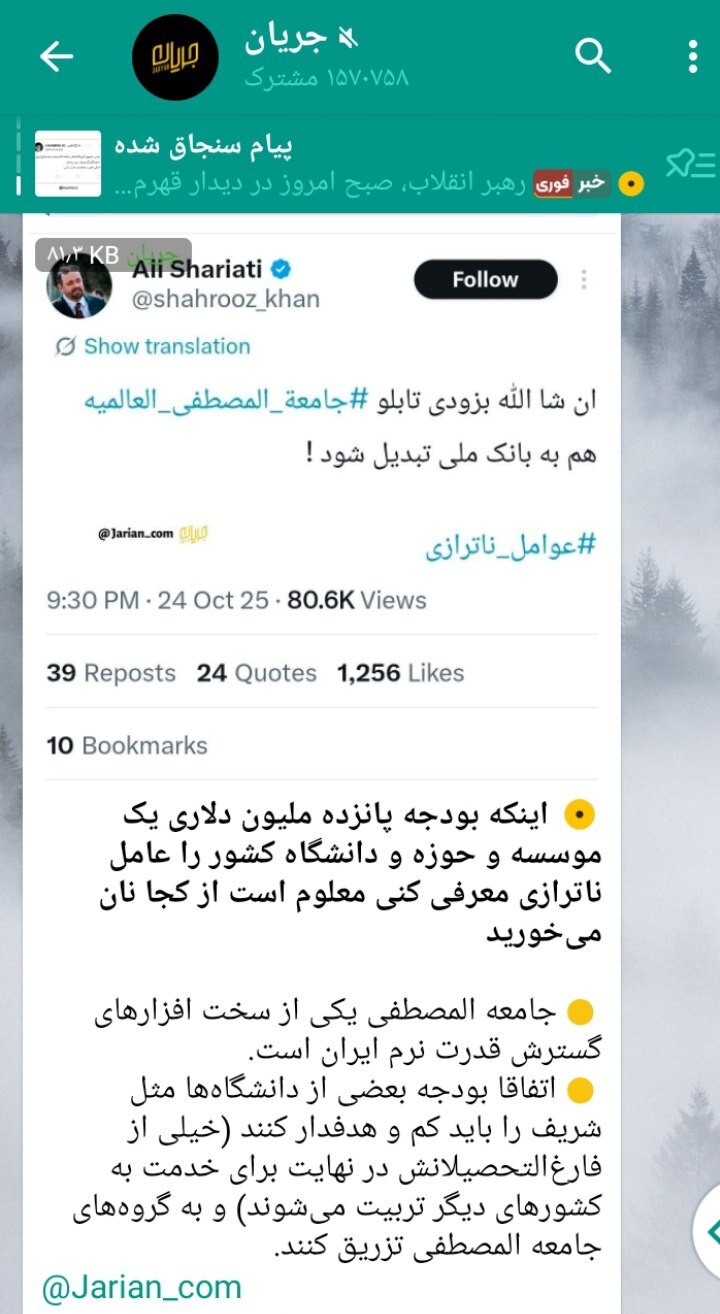Go back from the جریان channel

(x=56, y=57)
